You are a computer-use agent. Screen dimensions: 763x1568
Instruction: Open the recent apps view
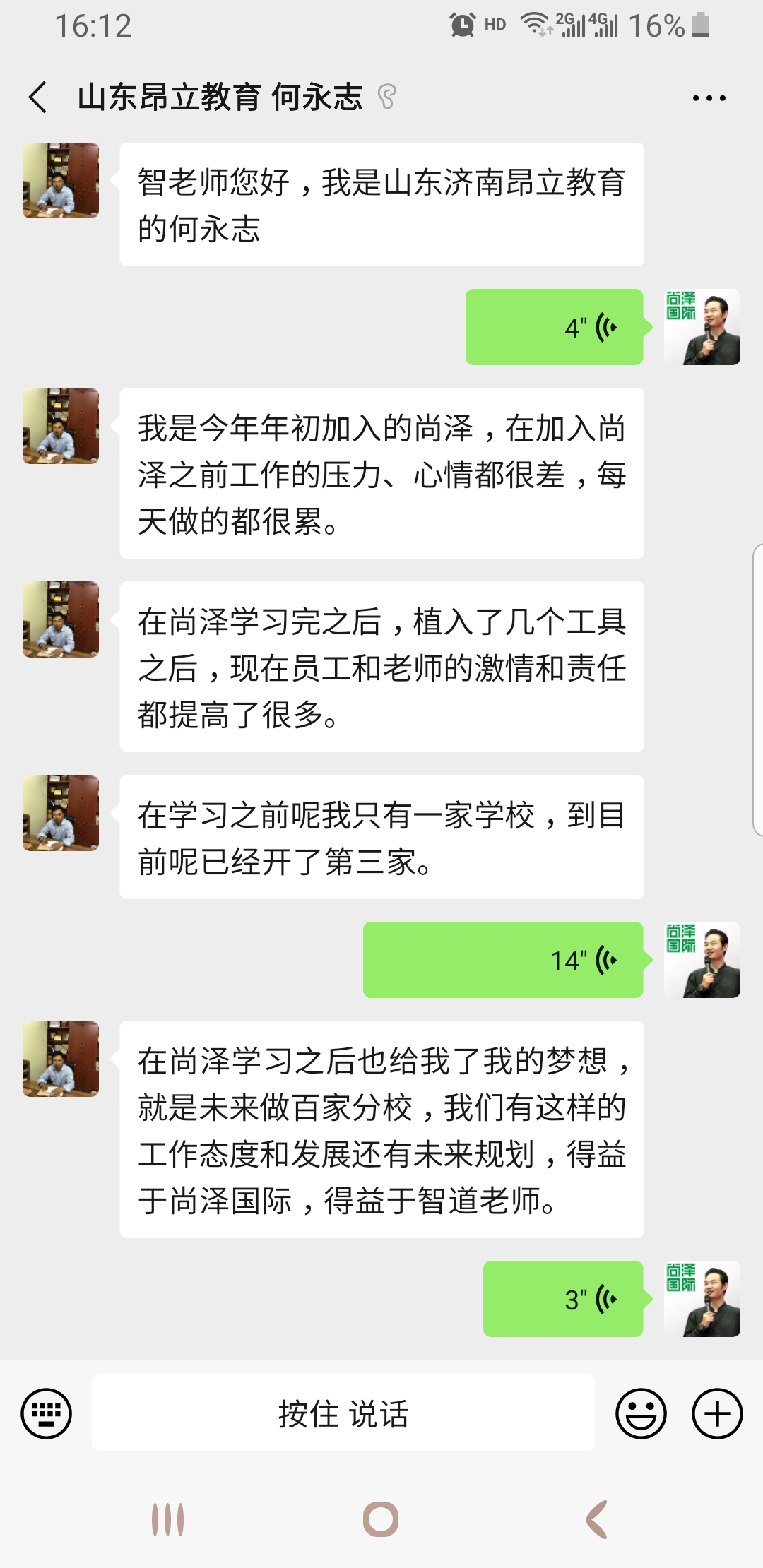[x=168, y=1519]
